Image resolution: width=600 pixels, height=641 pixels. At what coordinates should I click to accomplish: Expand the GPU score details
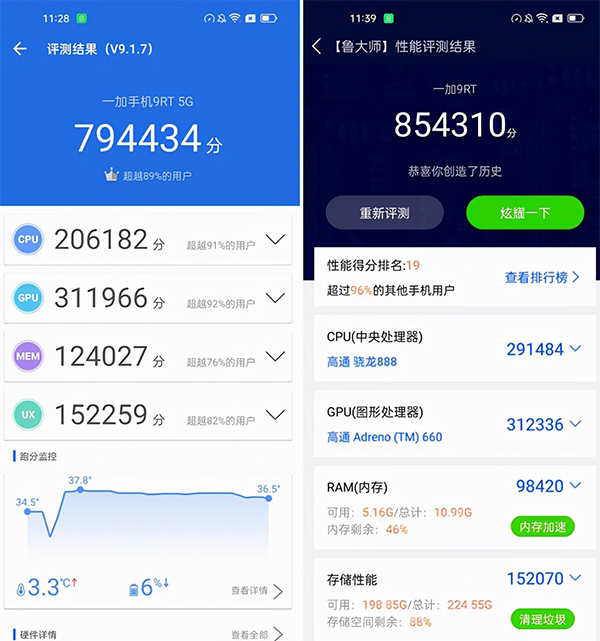(275, 297)
